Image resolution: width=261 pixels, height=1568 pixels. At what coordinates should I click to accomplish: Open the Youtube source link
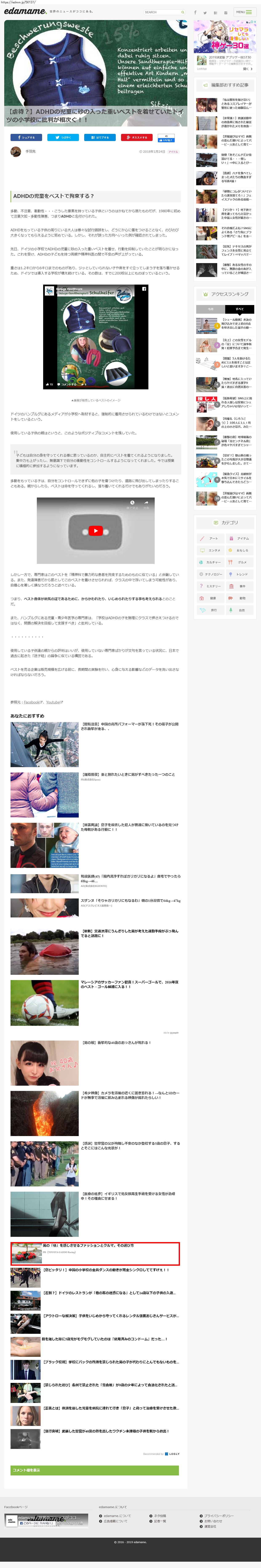[53, 702]
